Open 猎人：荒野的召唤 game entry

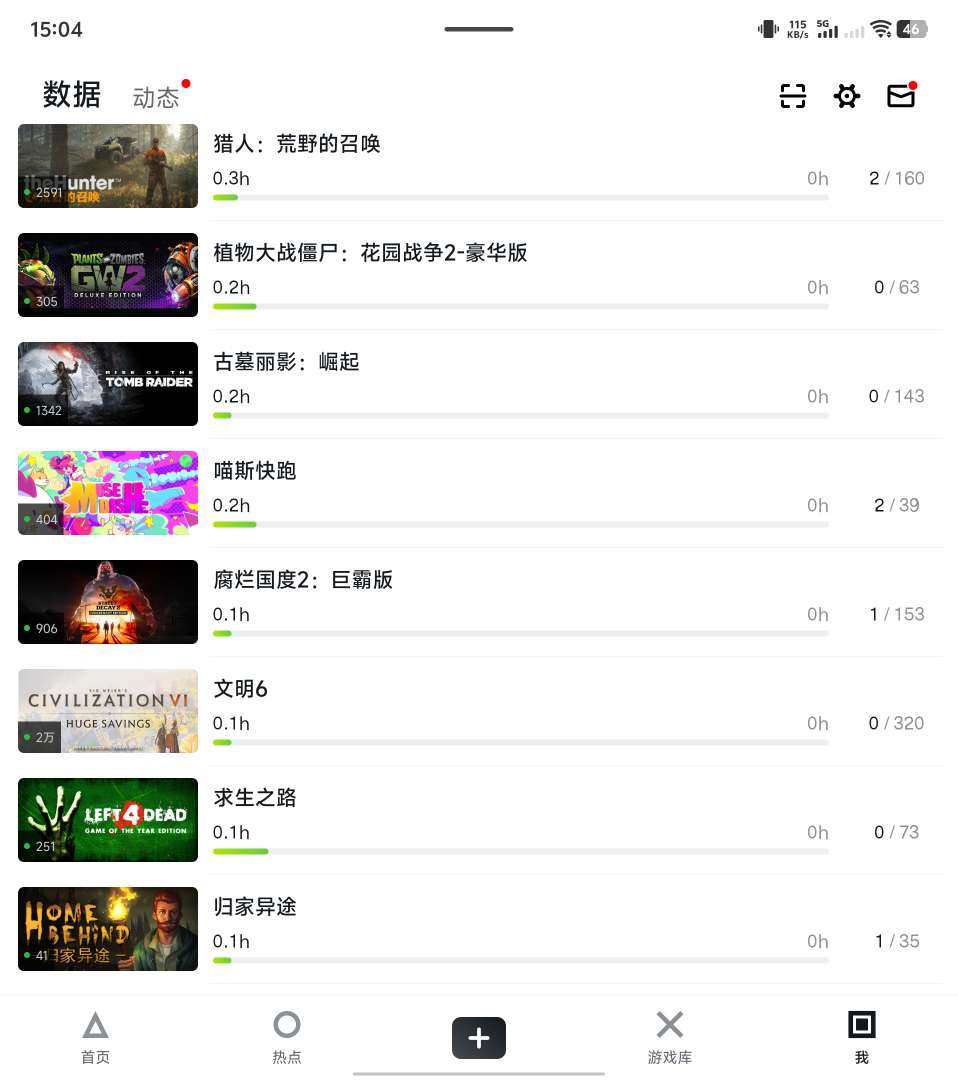[x=480, y=166]
